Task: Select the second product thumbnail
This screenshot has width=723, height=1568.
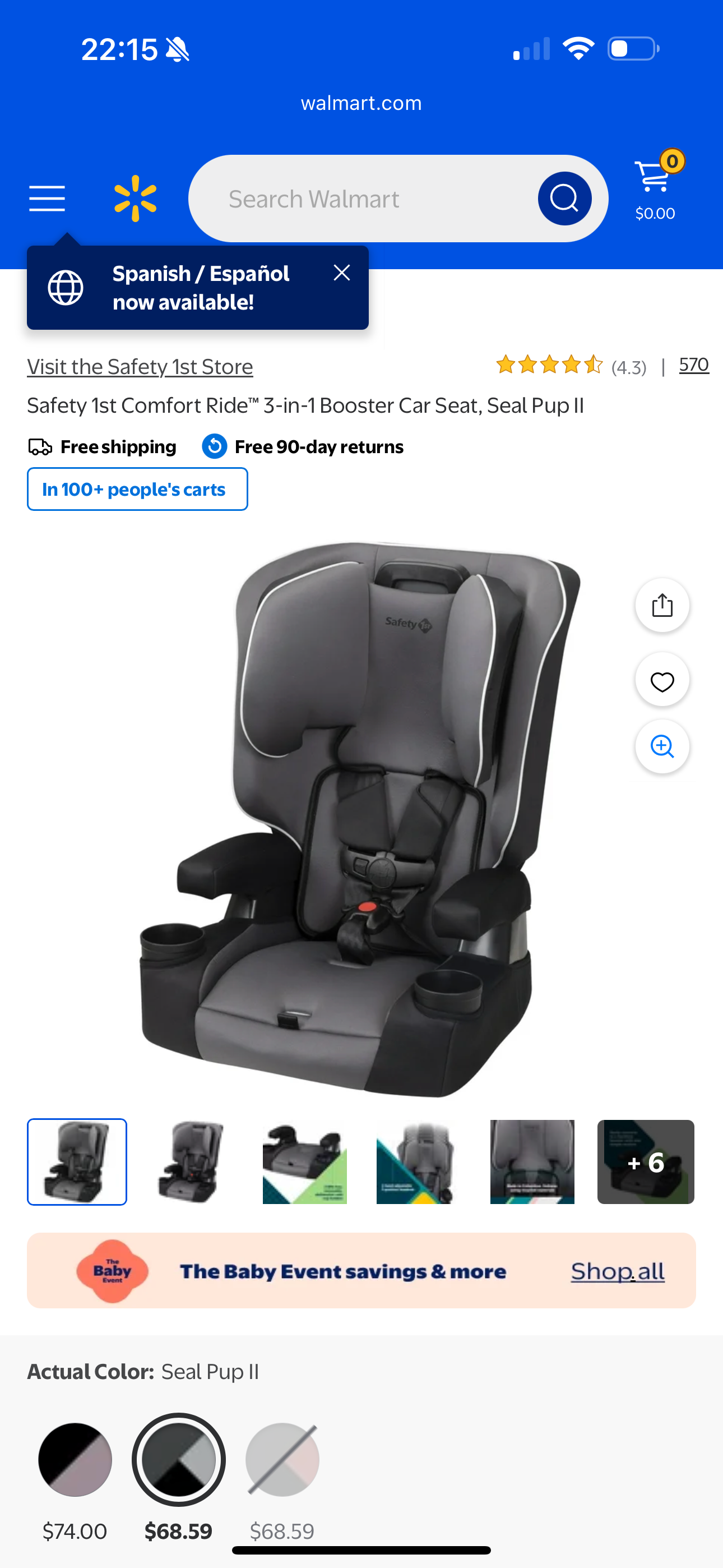Action: click(x=191, y=1162)
